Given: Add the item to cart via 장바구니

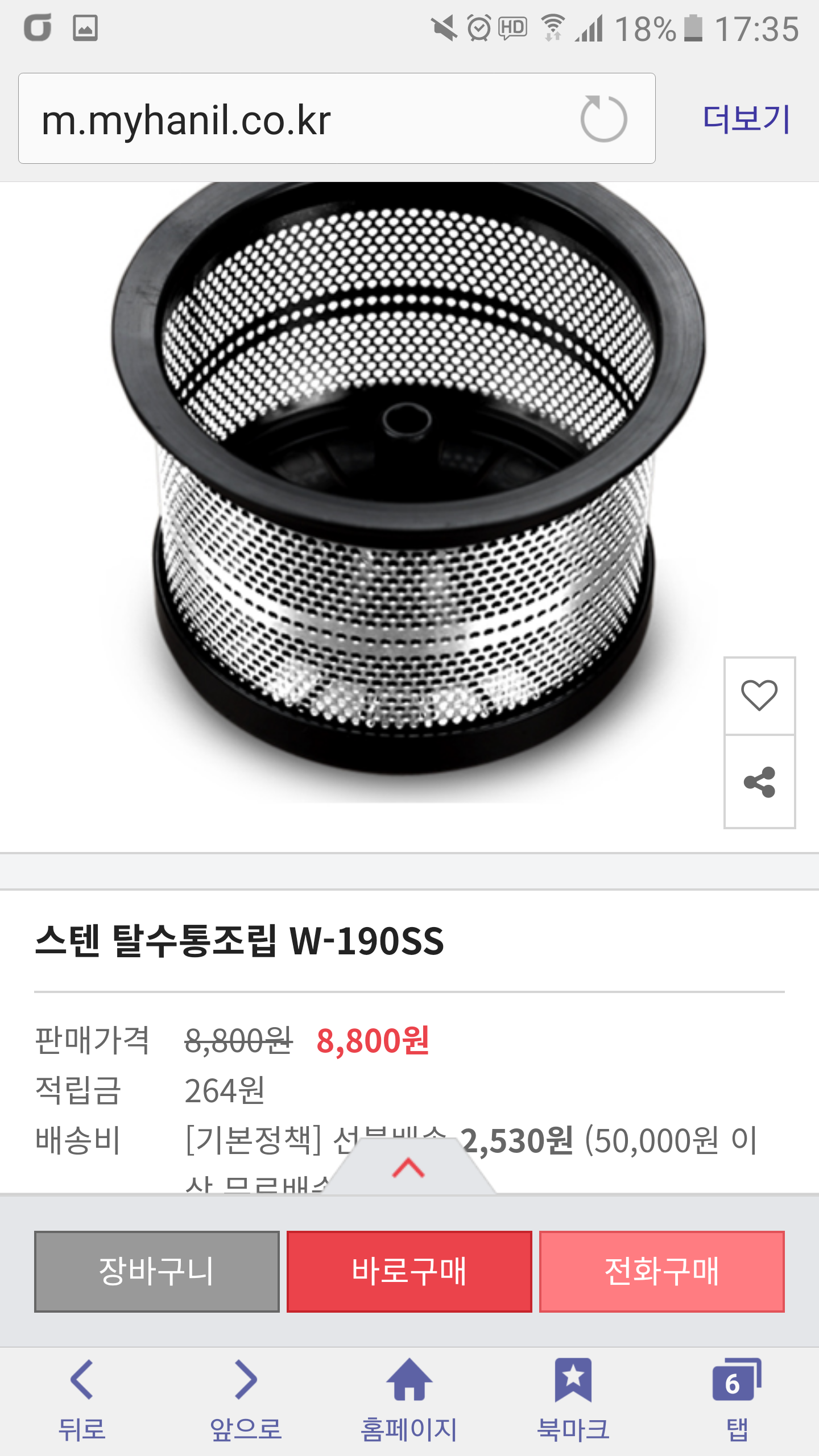Looking at the screenshot, I should (157, 1272).
